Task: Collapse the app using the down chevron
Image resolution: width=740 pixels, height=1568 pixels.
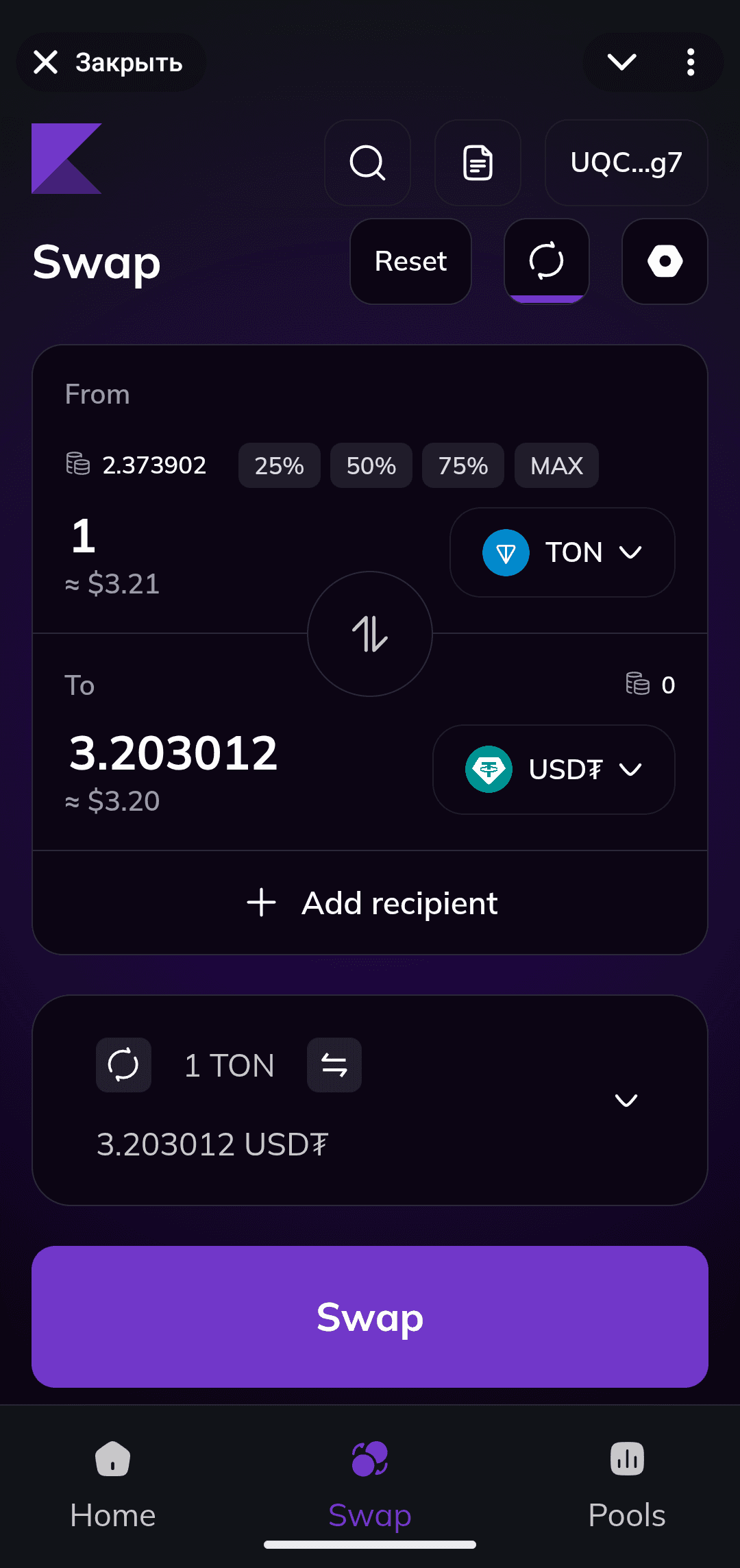Action: point(622,62)
